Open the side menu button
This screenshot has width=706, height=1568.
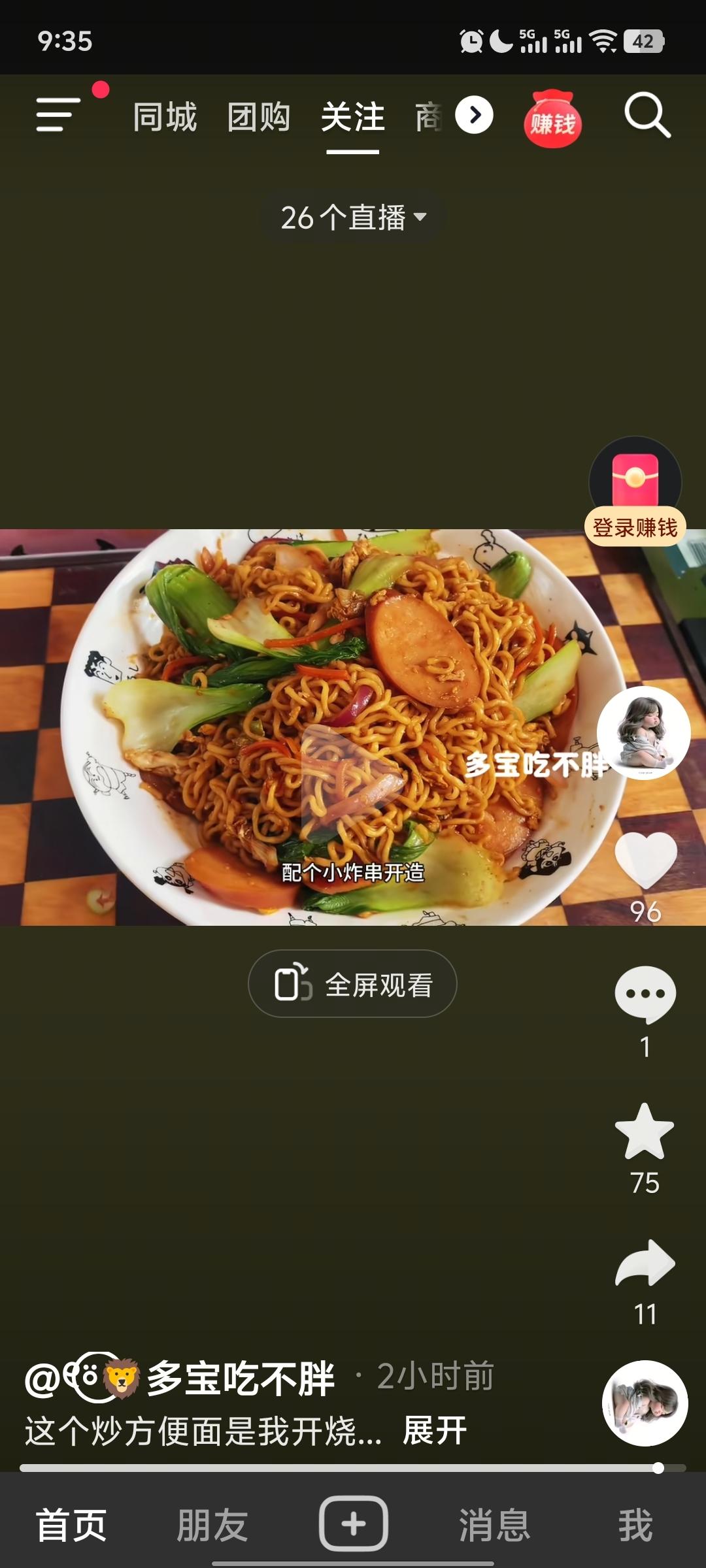[x=58, y=115]
